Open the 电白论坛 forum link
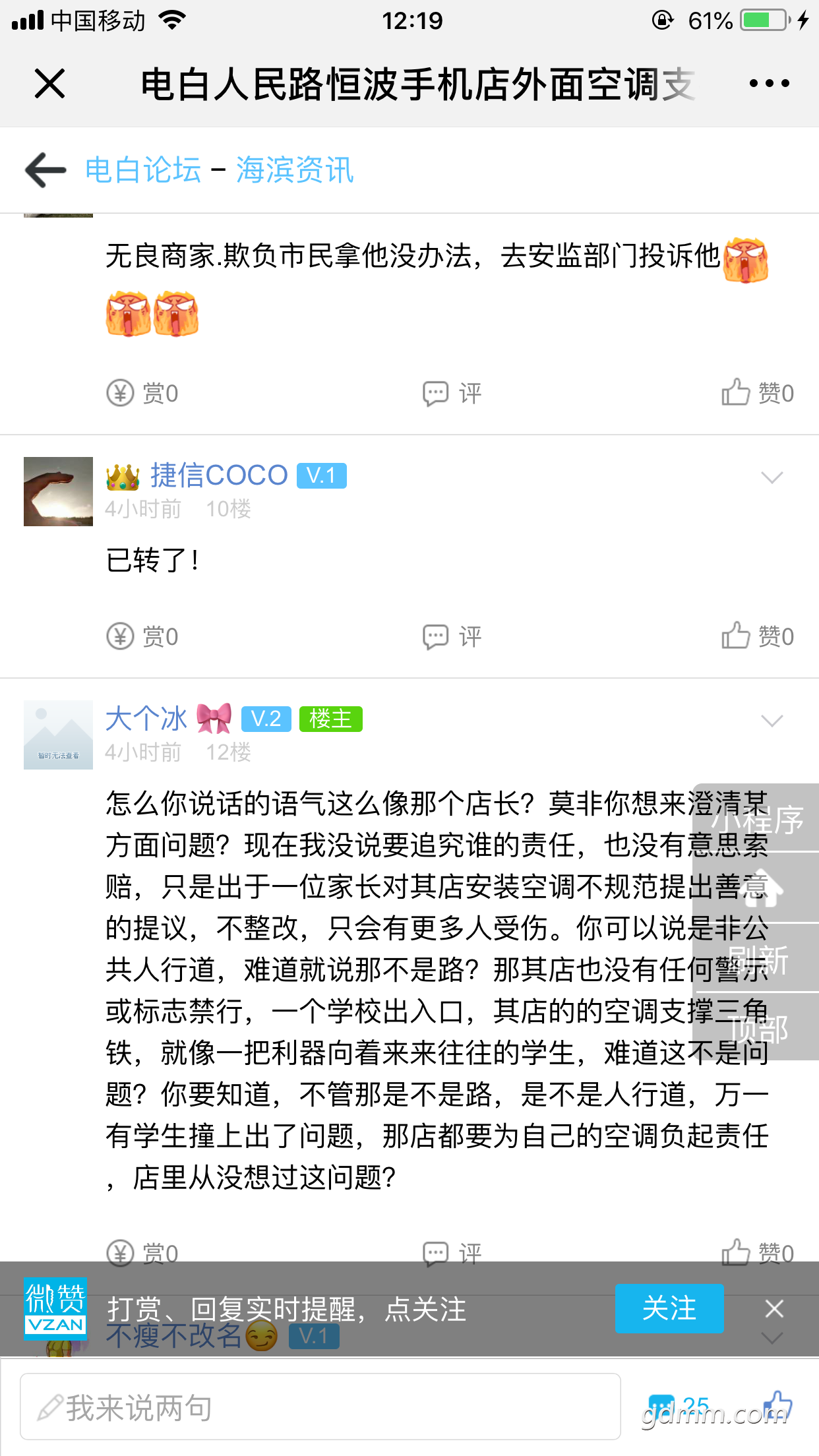The image size is (819, 1456). pyautogui.click(x=143, y=170)
